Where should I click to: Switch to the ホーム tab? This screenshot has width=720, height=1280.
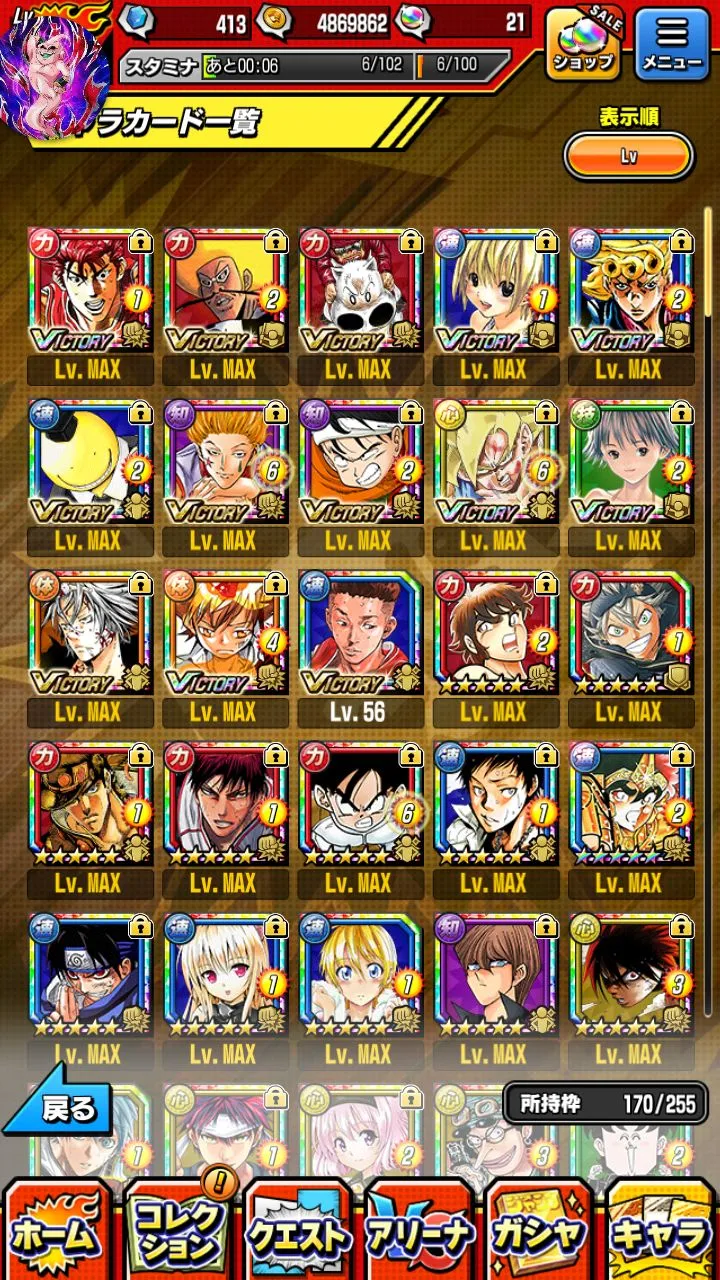[56, 1235]
